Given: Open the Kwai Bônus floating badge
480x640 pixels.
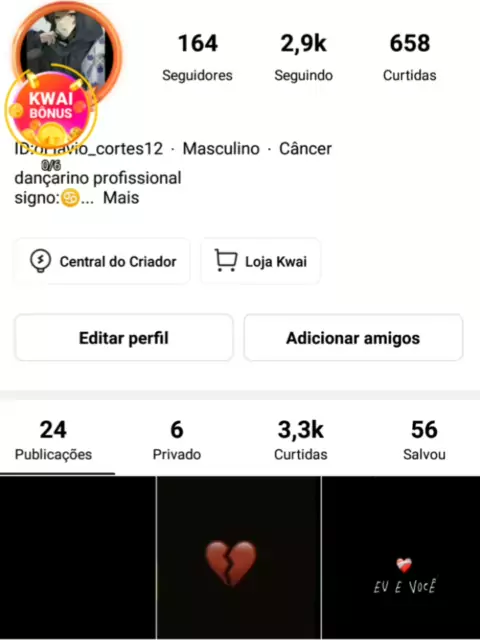Looking at the screenshot, I should point(51,110).
